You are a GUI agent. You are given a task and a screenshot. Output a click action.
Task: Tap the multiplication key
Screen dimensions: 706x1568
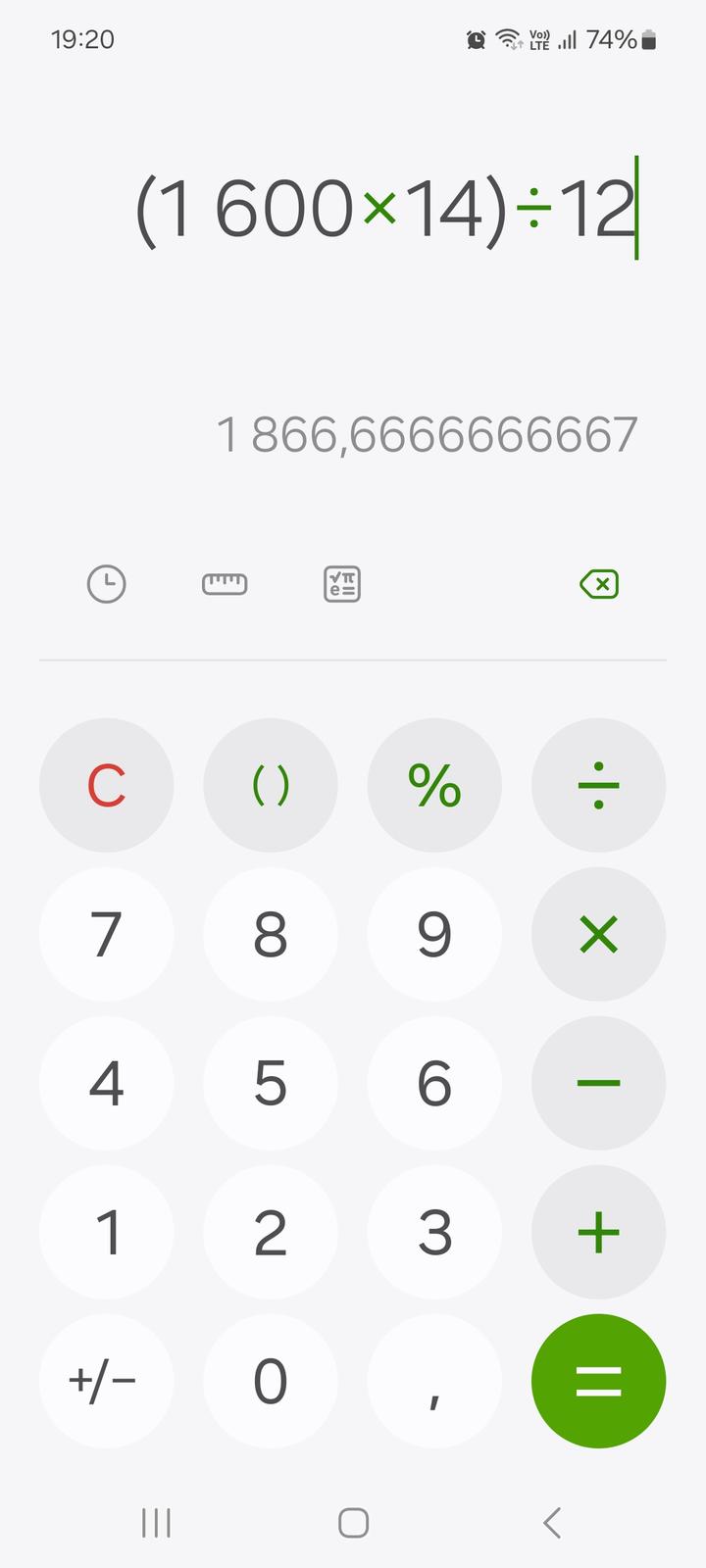click(598, 934)
